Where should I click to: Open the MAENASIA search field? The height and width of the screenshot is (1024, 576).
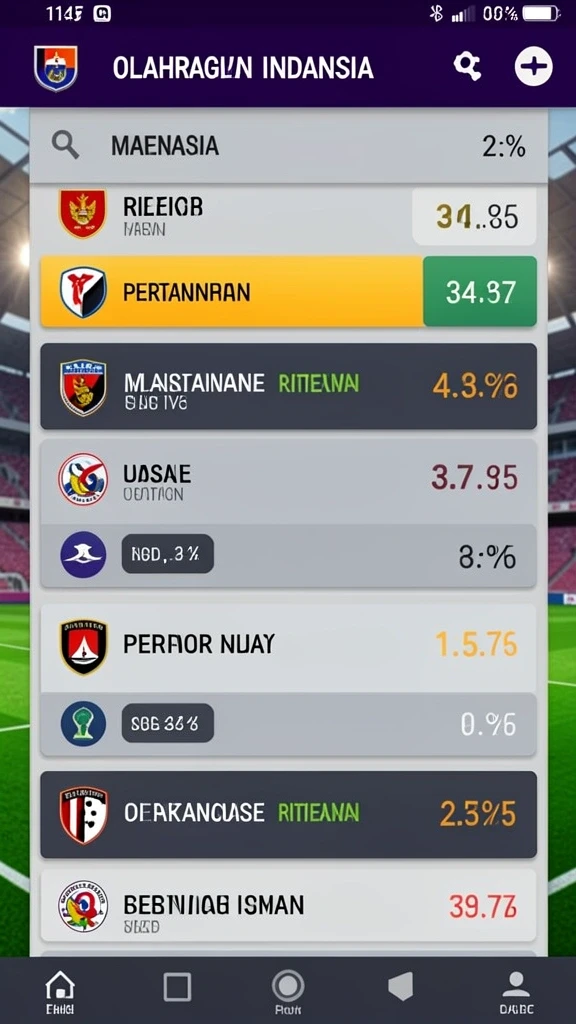(x=289, y=146)
